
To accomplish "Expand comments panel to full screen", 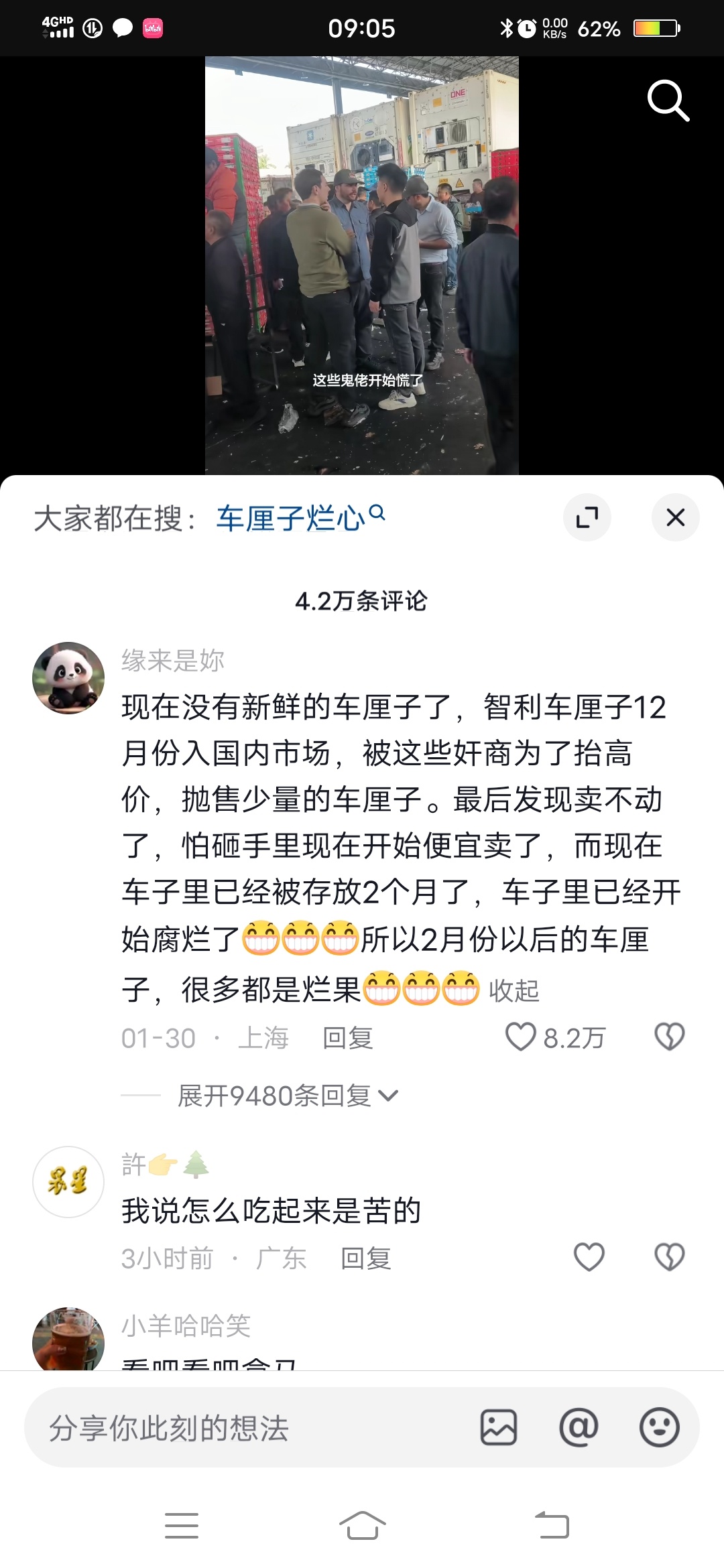I will coord(587,517).
